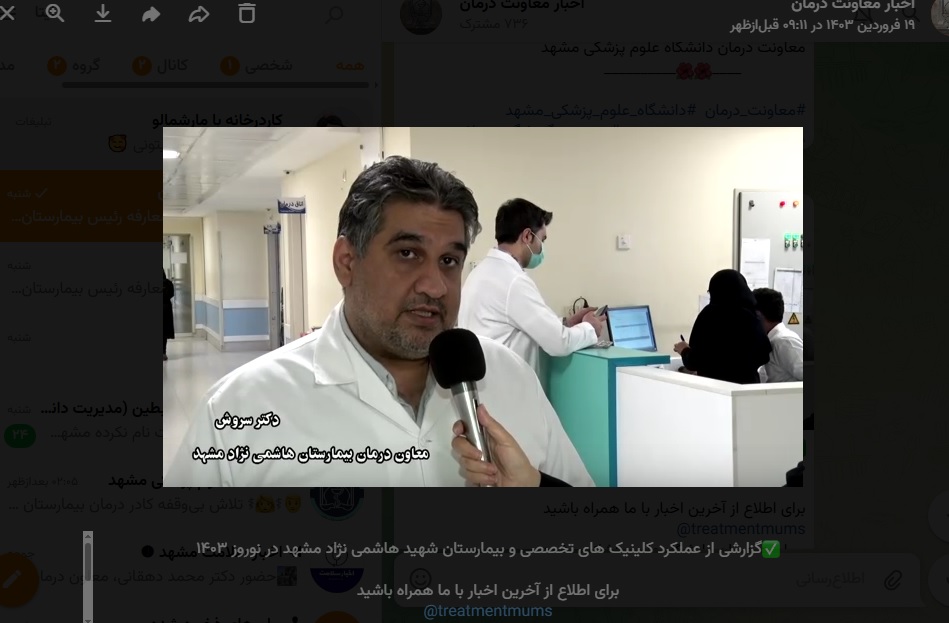Image resolution: width=949 pixels, height=623 pixels.
Task: Forward the video with the filled arrow
Action: (x=151, y=13)
